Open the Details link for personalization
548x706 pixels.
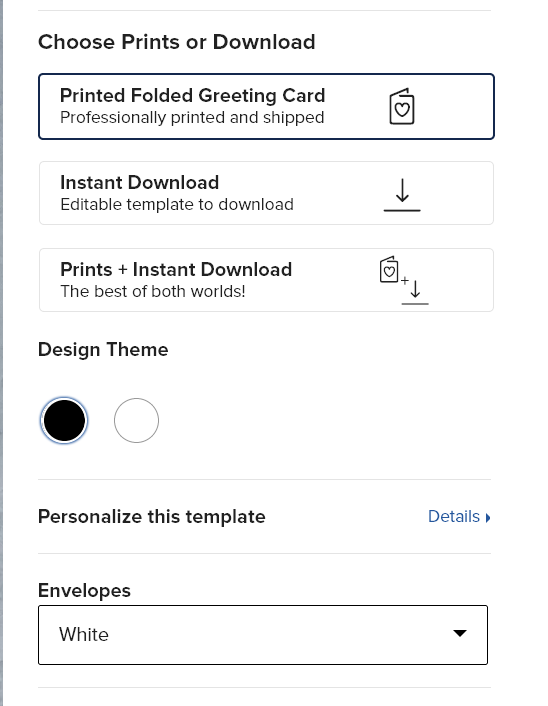point(459,516)
